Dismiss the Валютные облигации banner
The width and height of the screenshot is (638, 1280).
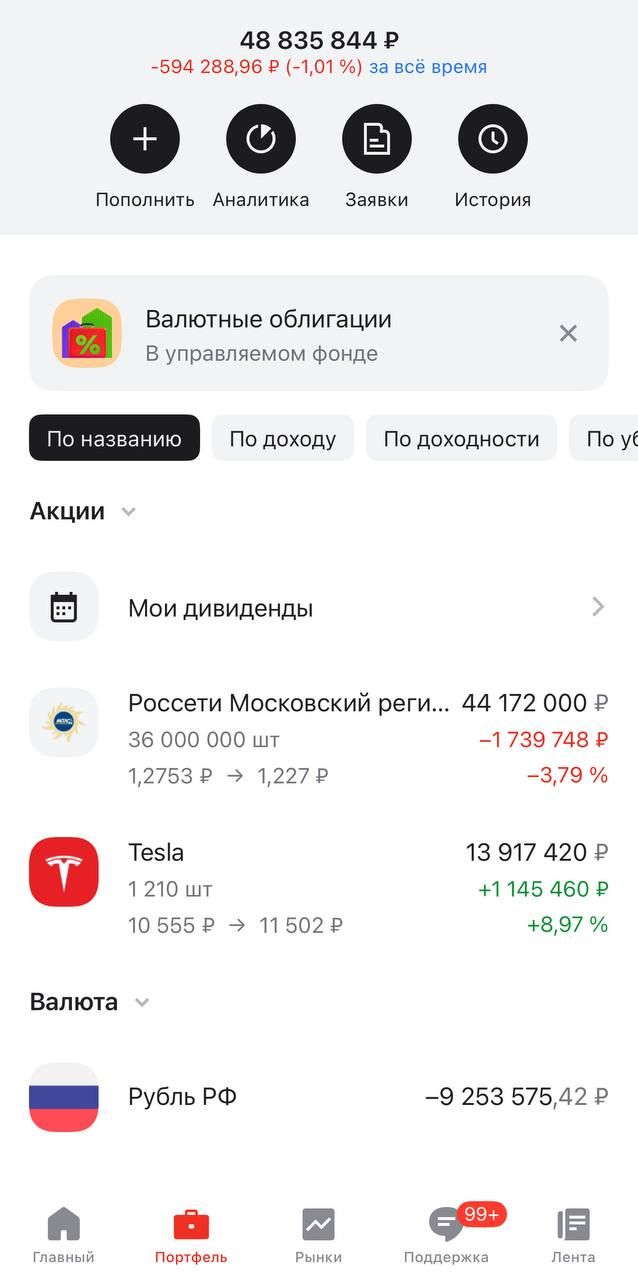coord(568,334)
